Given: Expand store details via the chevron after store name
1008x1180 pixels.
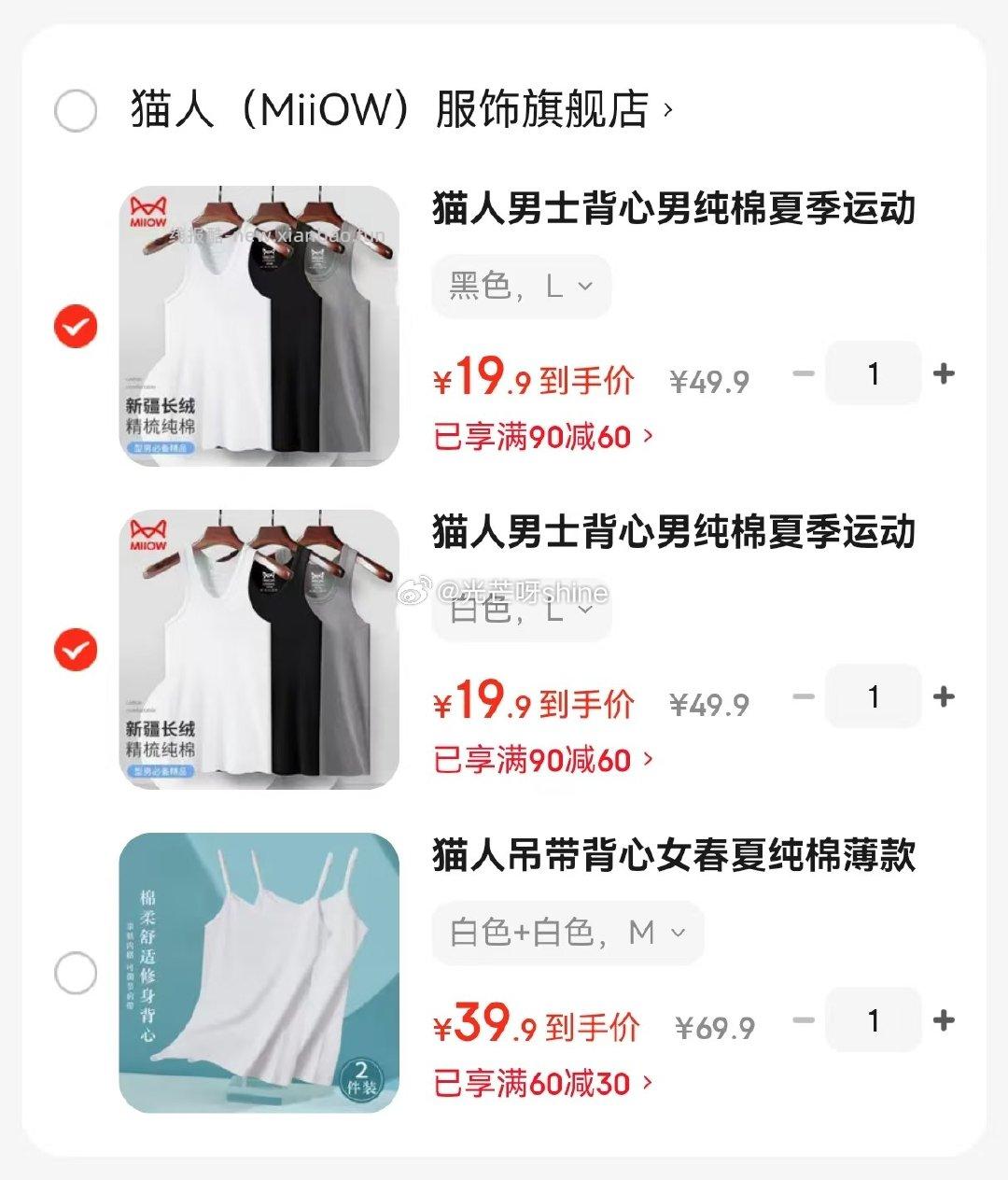Looking at the screenshot, I should (668, 110).
